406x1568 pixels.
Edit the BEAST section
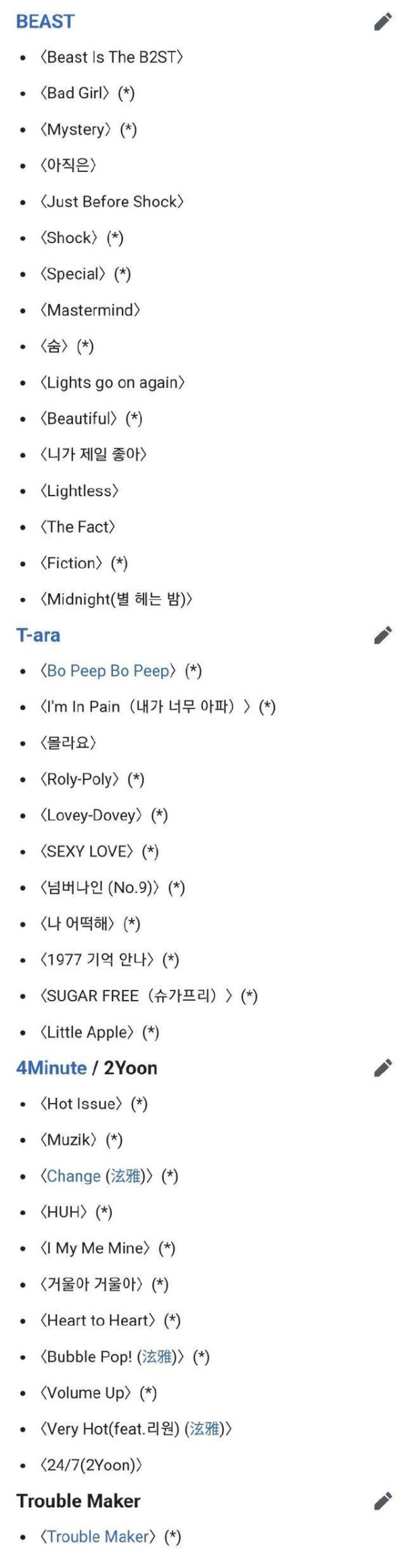tap(382, 22)
